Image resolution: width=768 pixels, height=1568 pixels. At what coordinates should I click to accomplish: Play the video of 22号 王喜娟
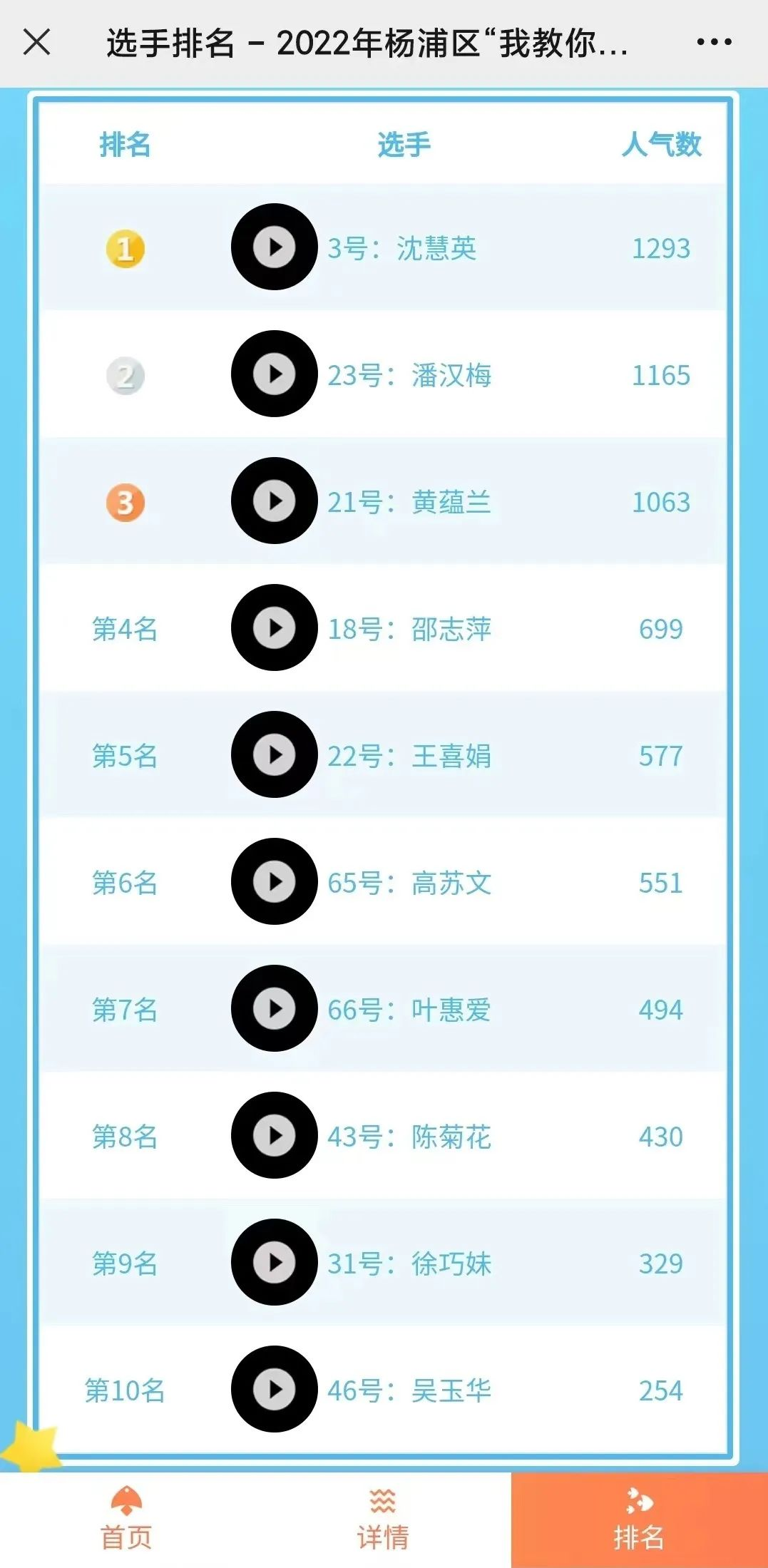[x=275, y=755]
